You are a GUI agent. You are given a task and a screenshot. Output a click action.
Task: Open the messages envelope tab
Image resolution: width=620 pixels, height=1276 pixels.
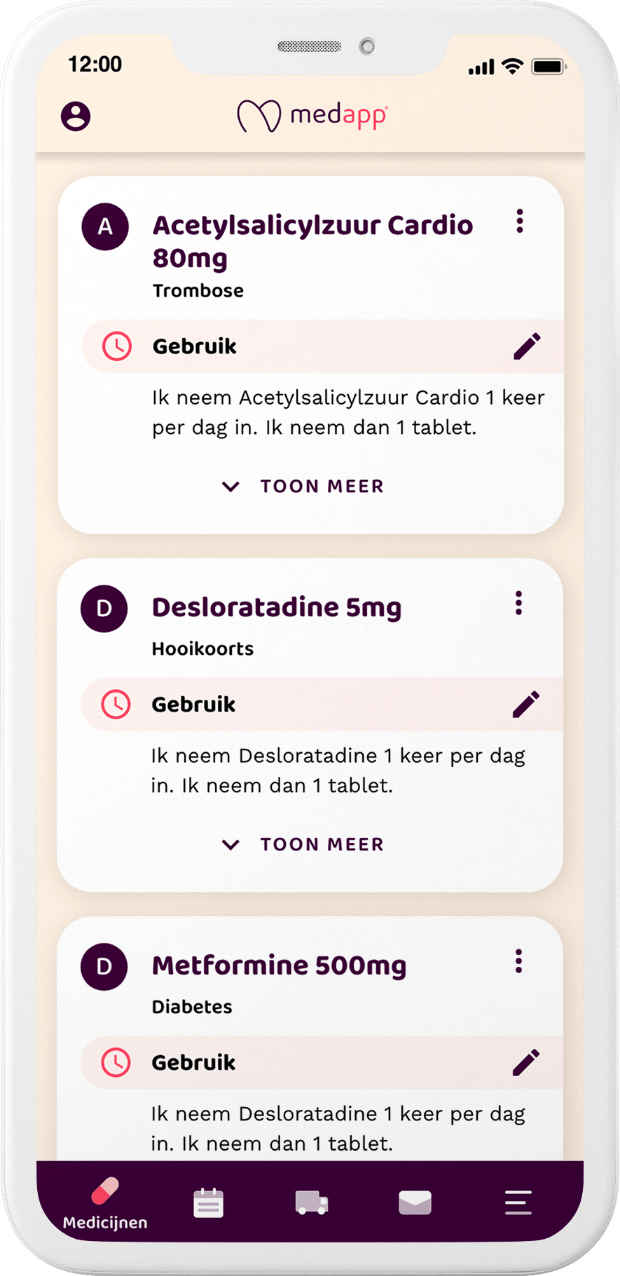415,1203
